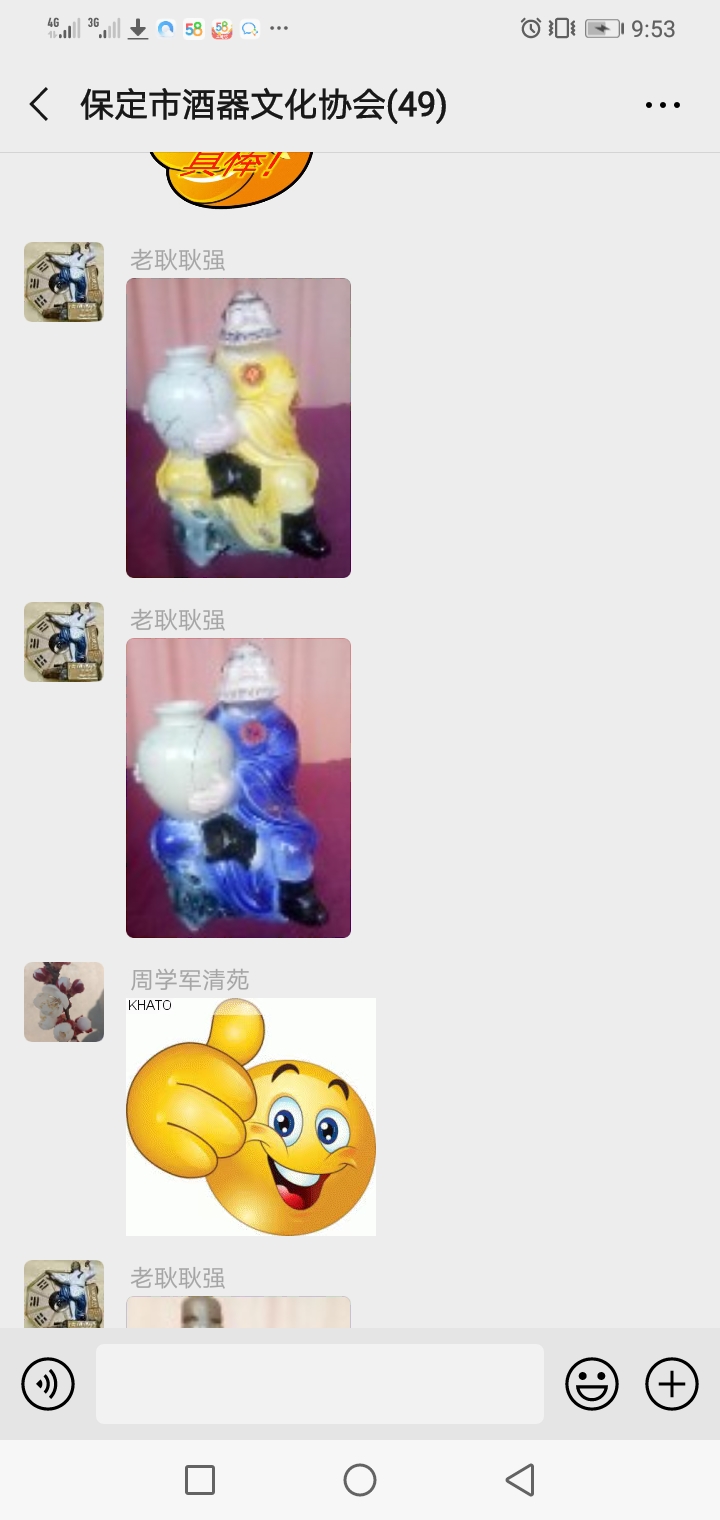
Task: Go to the system home screen
Action: tap(360, 1480)
